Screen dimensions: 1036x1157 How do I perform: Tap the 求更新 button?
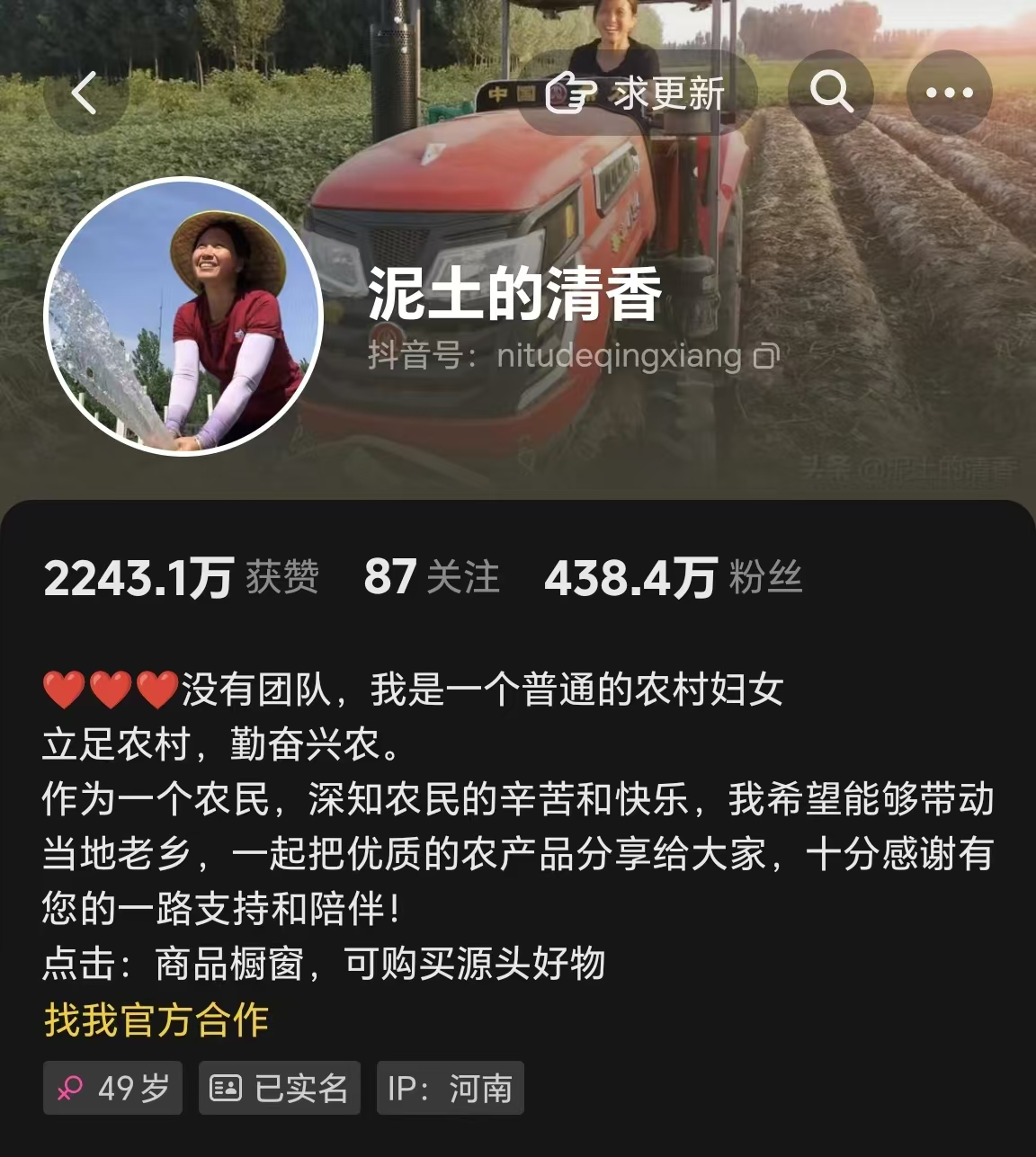point(637,93)
